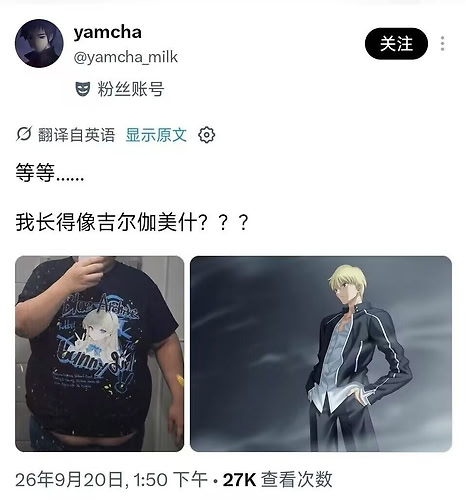This screenshot has width=466, height=500.
Task: Tap 显示原文 to show original text
Action: (x=156, y=135)
